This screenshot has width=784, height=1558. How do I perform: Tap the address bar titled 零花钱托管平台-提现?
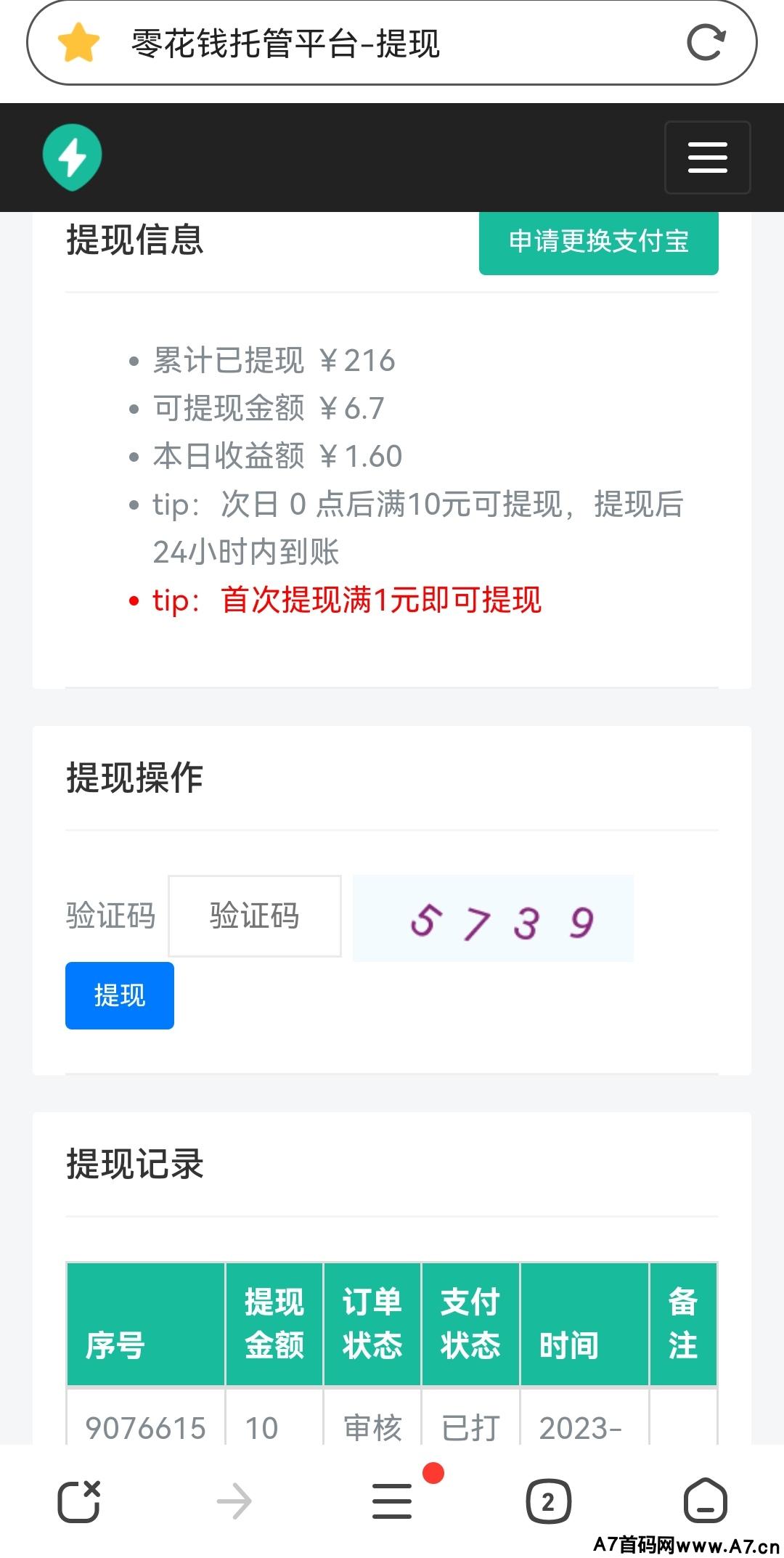(392, 43)
